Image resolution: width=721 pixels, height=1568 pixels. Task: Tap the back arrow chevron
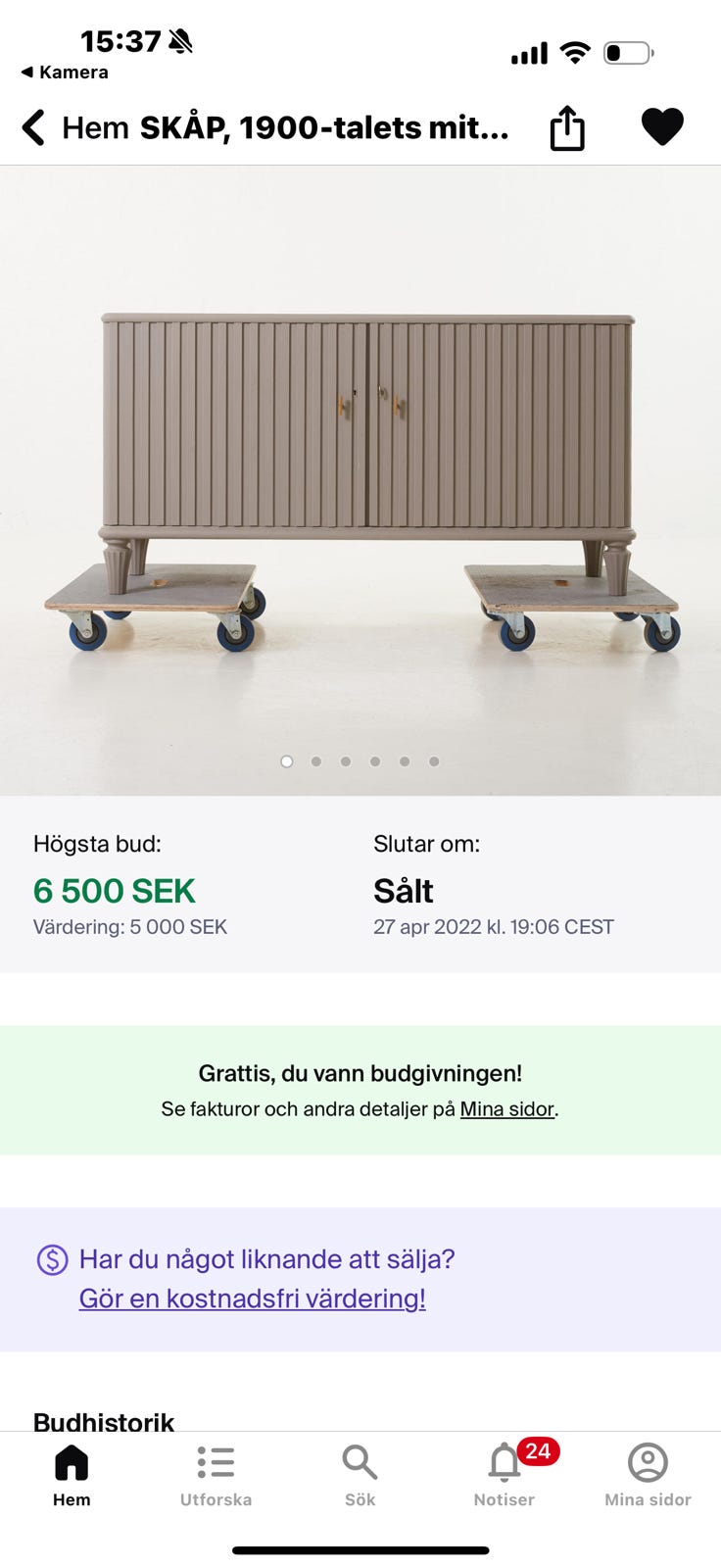[x=32, y=126]
